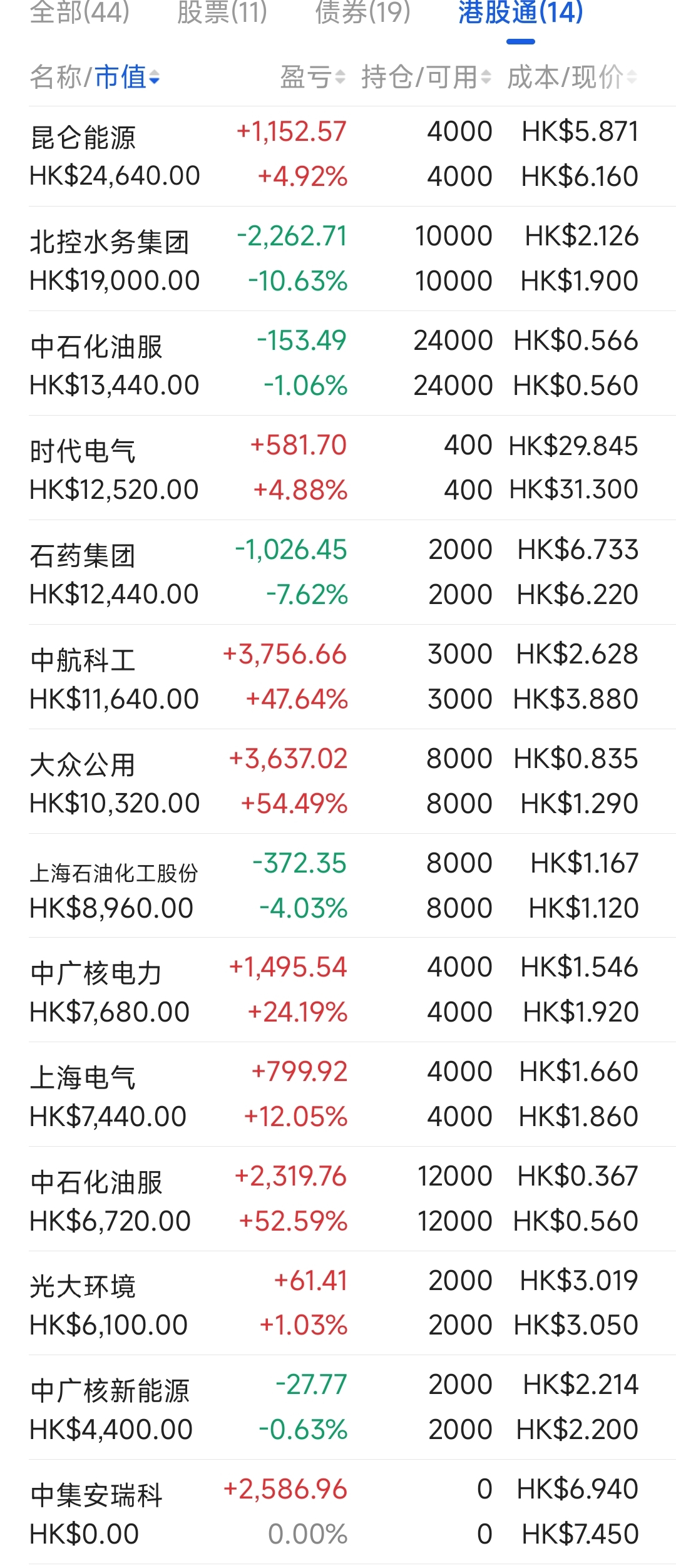Switch to the 全部(44) tab
This screenshot has width=676, height=1568.
pos(79,13)
